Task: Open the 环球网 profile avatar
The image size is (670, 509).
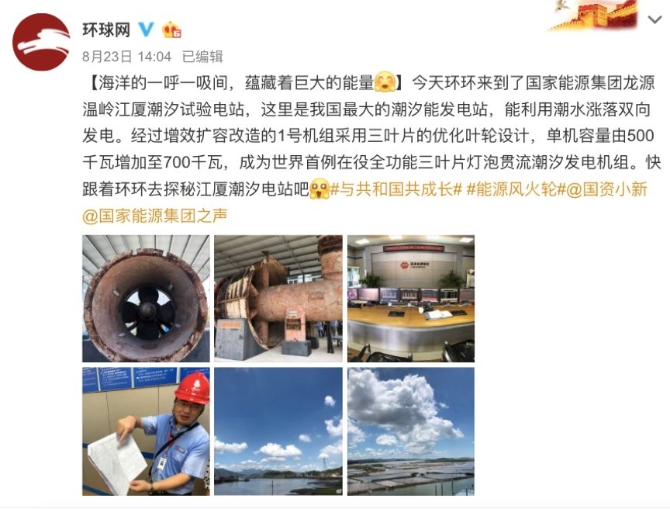Action: (x=41, y=42)
